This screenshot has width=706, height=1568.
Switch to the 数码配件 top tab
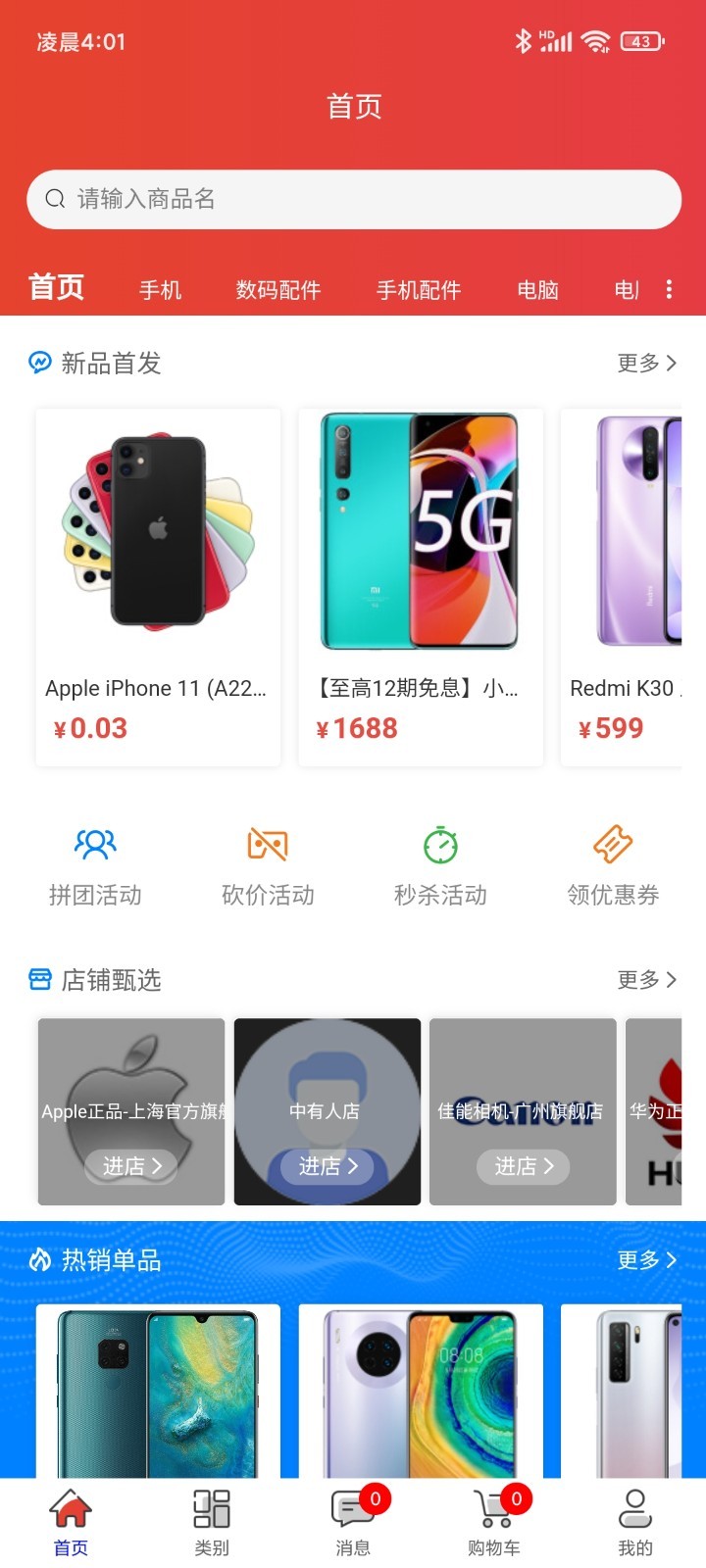tap(277, 290)
